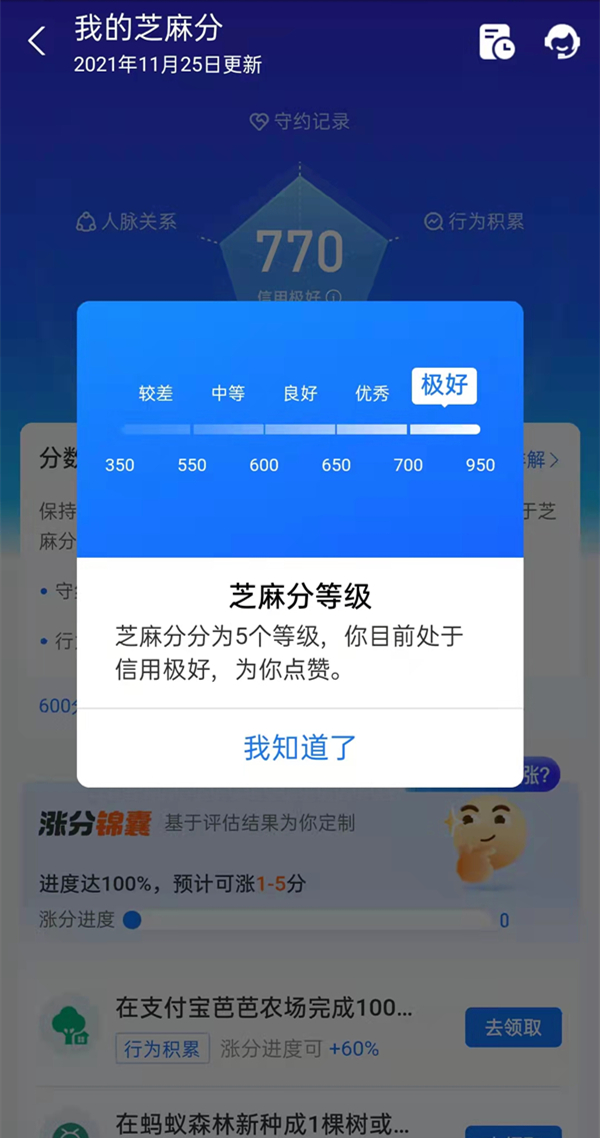Dismiss dialog with 我知道了 button
The height and width of the screenshot is (1138, 600).
[300, 747]
